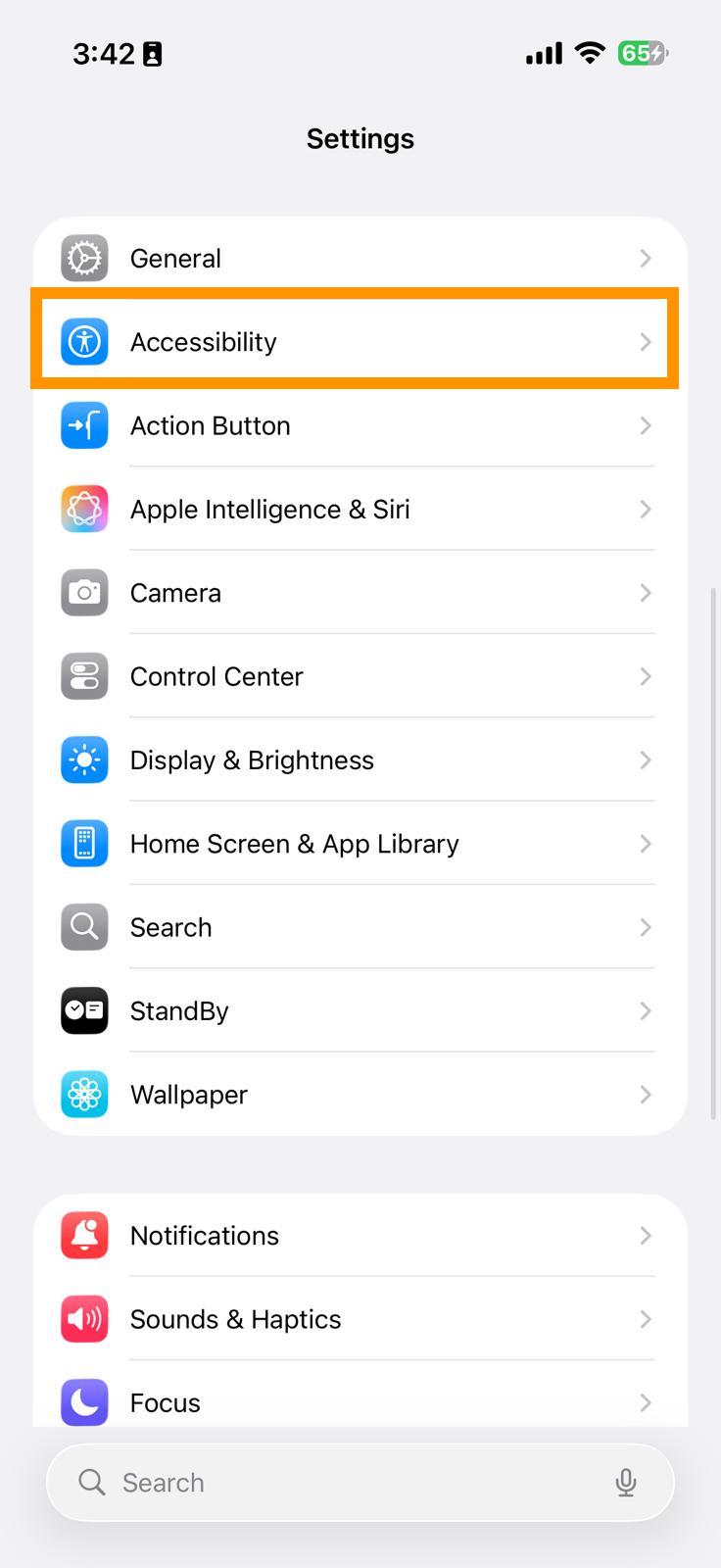Select the Action Button icon
Viewport: 721px width, 1568px height.
click(x=84, y=425)
